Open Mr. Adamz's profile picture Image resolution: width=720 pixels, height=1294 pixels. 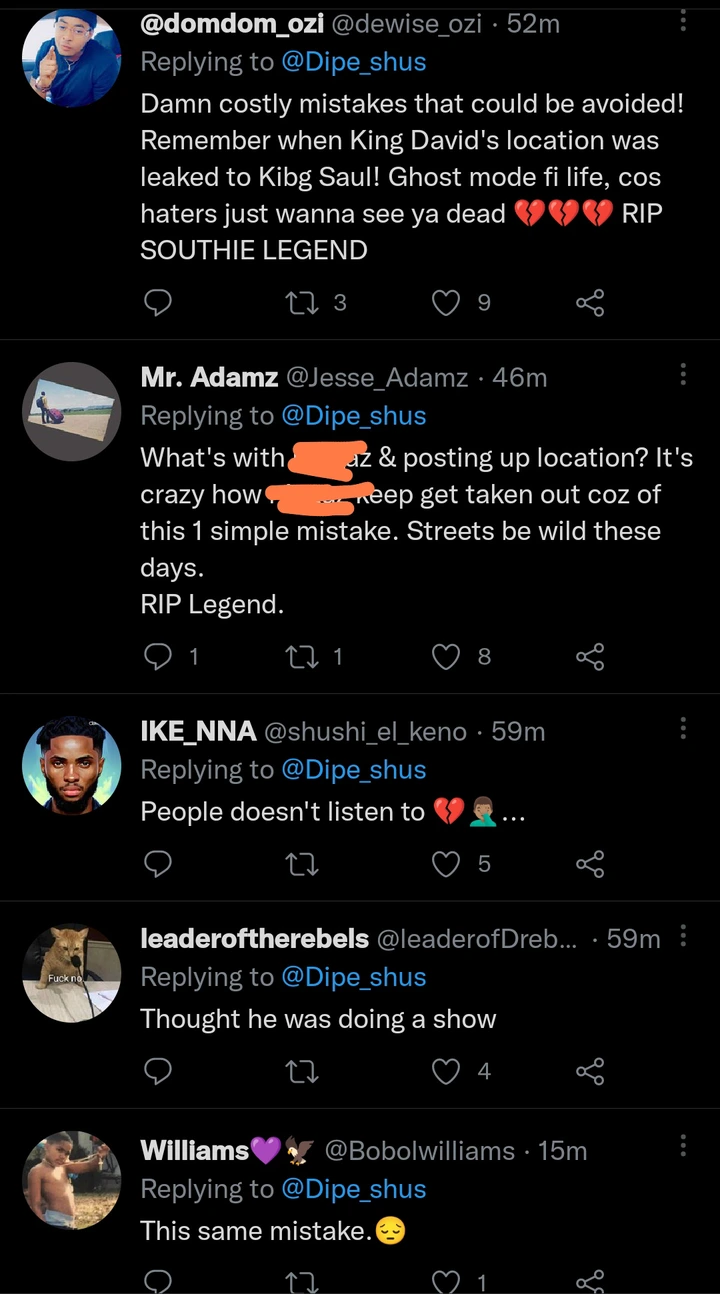71,411
